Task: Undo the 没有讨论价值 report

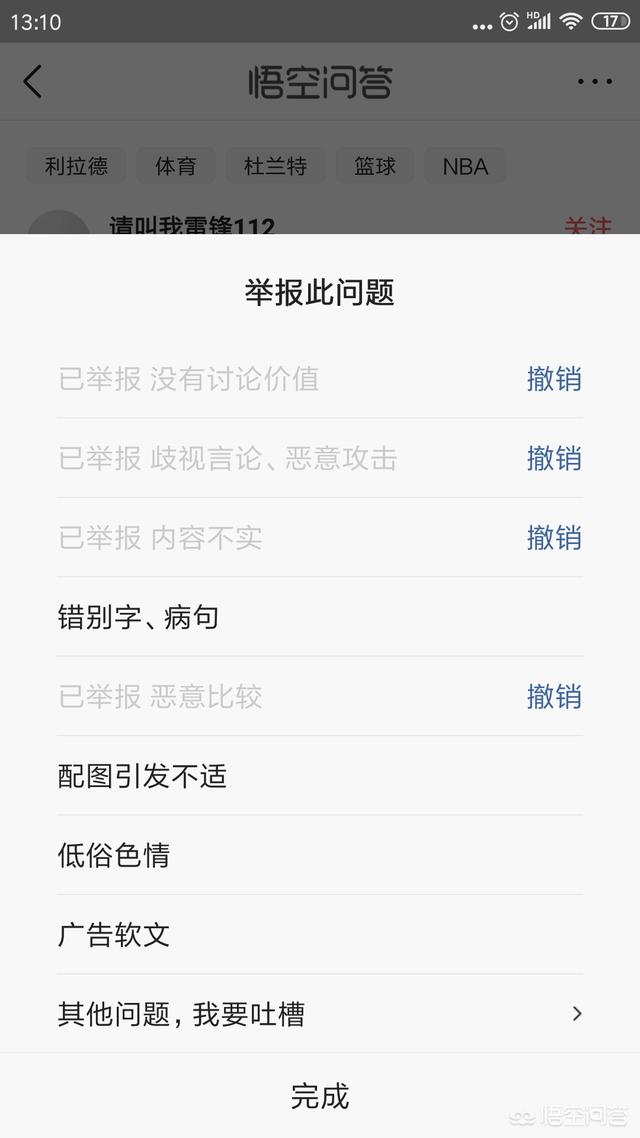Action: point(554,379)
